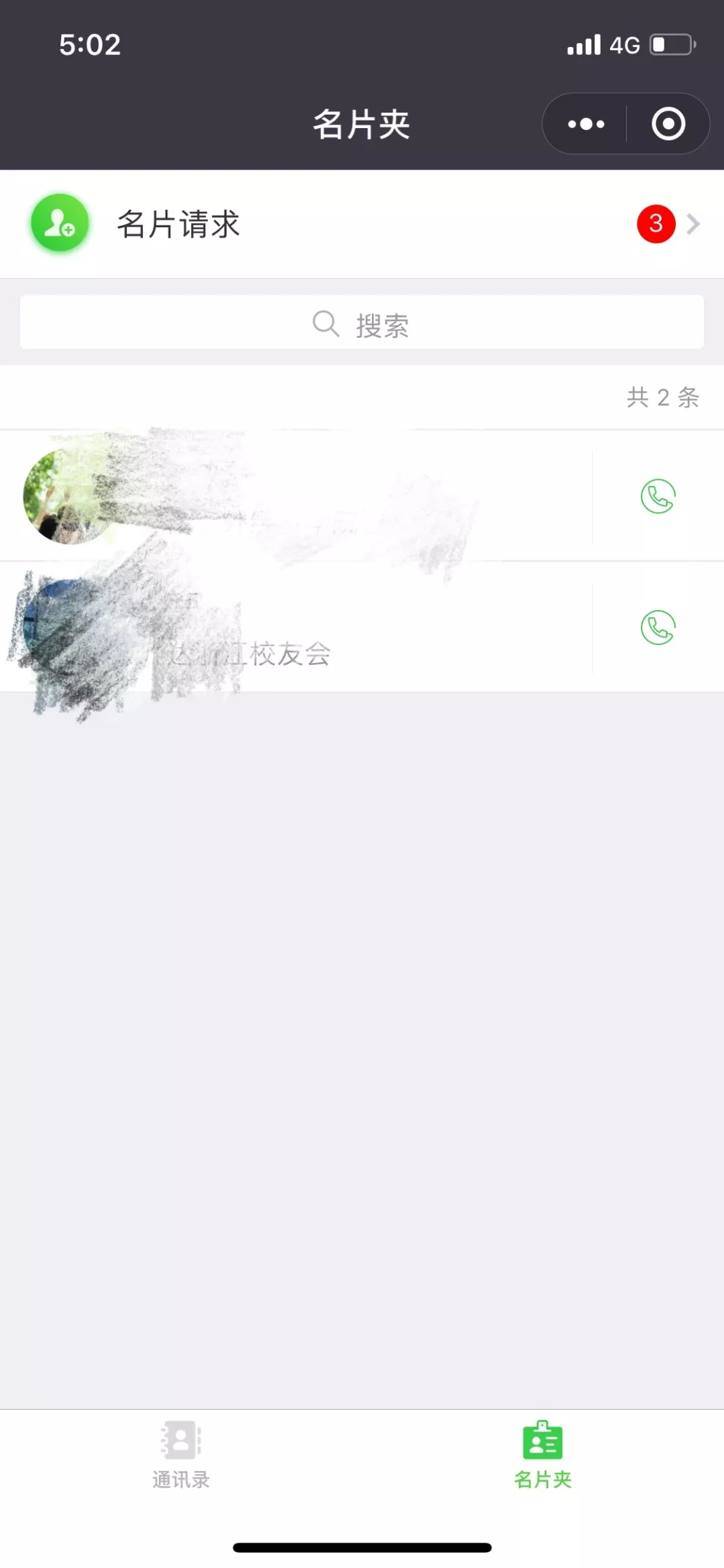Image resolution: width=724 pixels, height=1568 pixels.
Task: Open the business card with the green avatar
Action: click(x=296, y=496)
